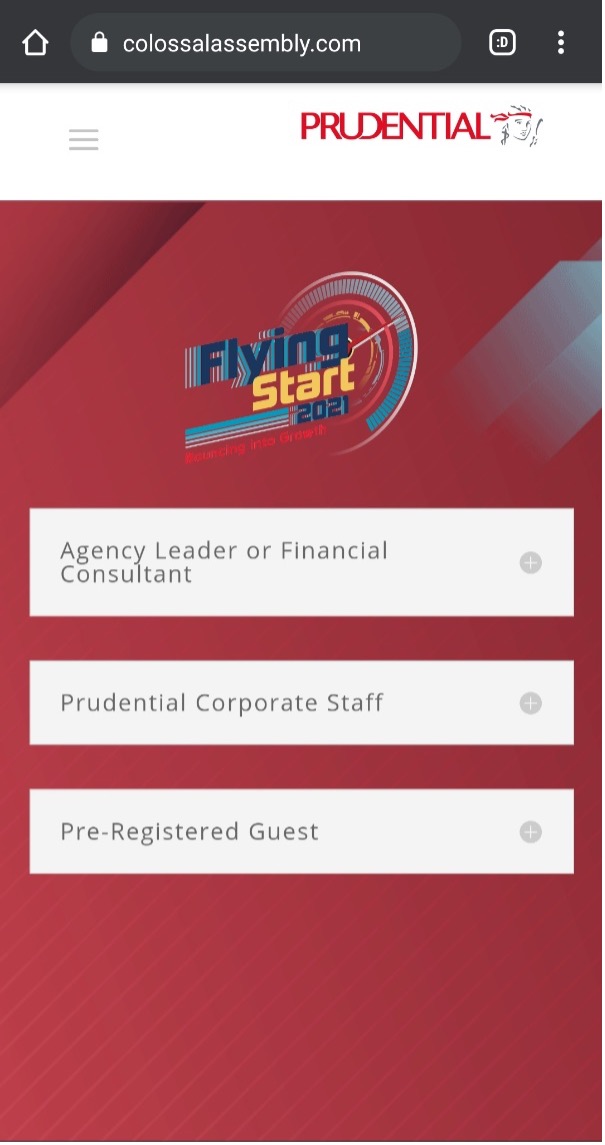Edit the colossalassembly.com address bar
This screenshot has height=1145, width=605.
pos(265,43)
